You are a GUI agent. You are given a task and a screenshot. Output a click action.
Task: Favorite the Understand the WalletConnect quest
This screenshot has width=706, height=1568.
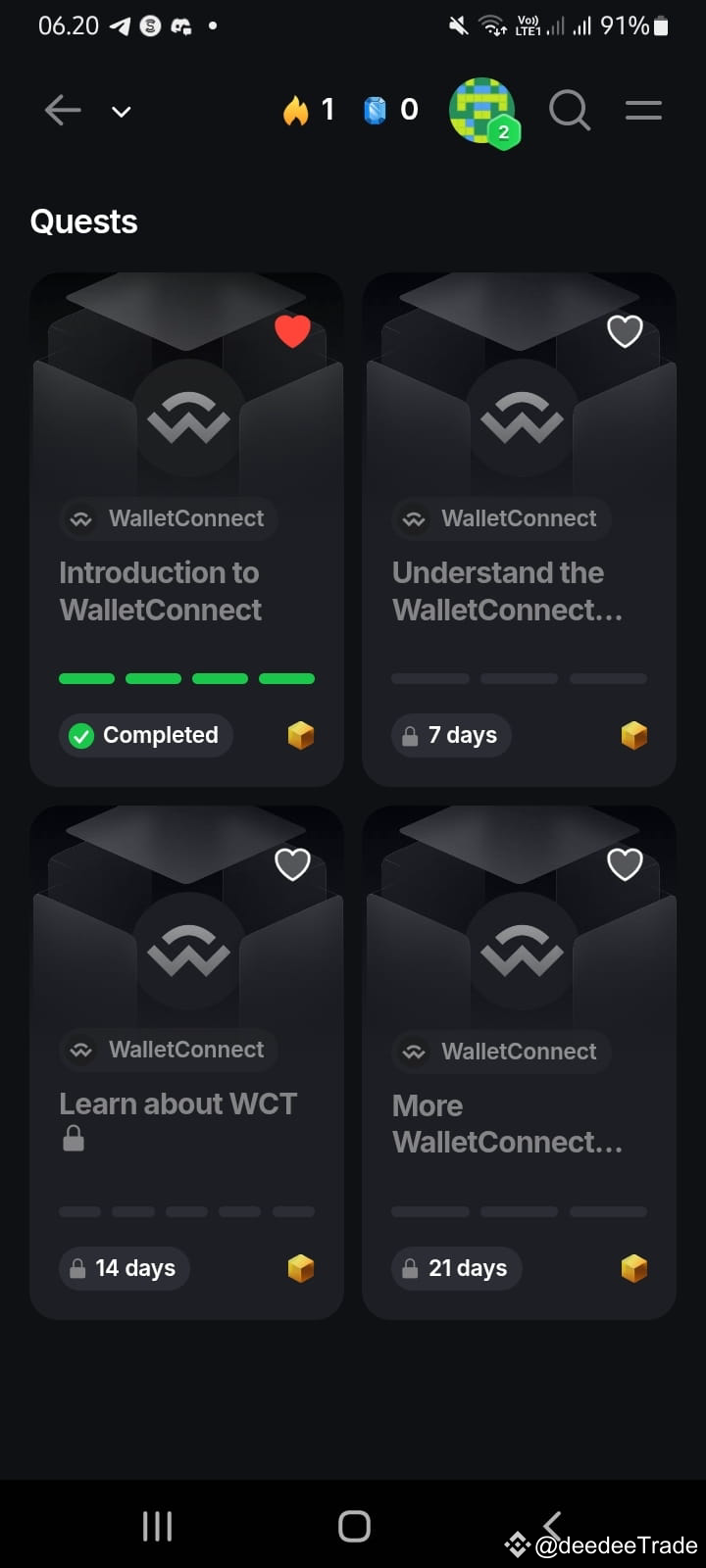pyautogui.click(x=625, y=332)
